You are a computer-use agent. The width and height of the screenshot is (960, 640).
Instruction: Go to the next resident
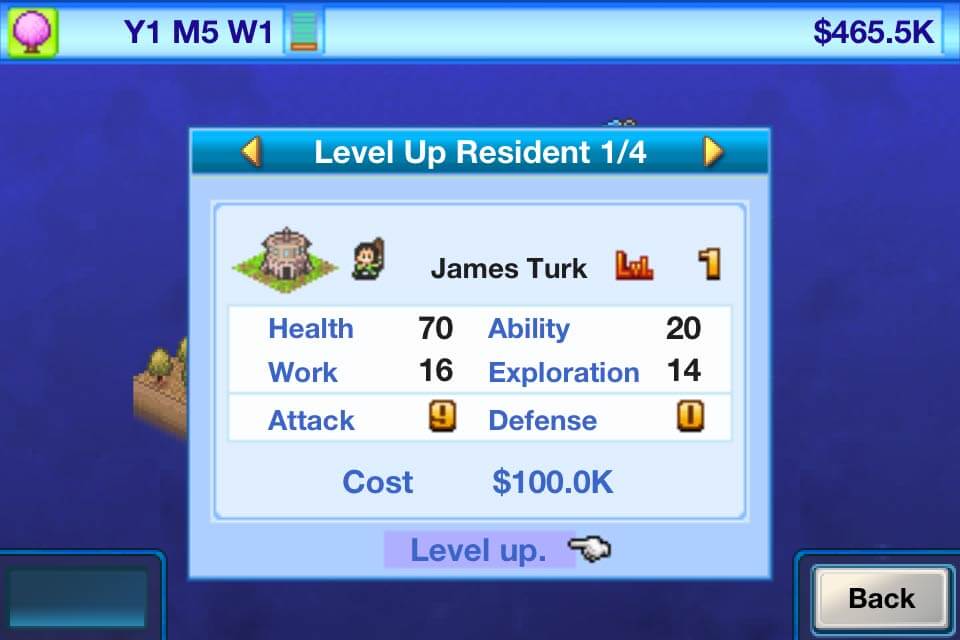(712, 153)
